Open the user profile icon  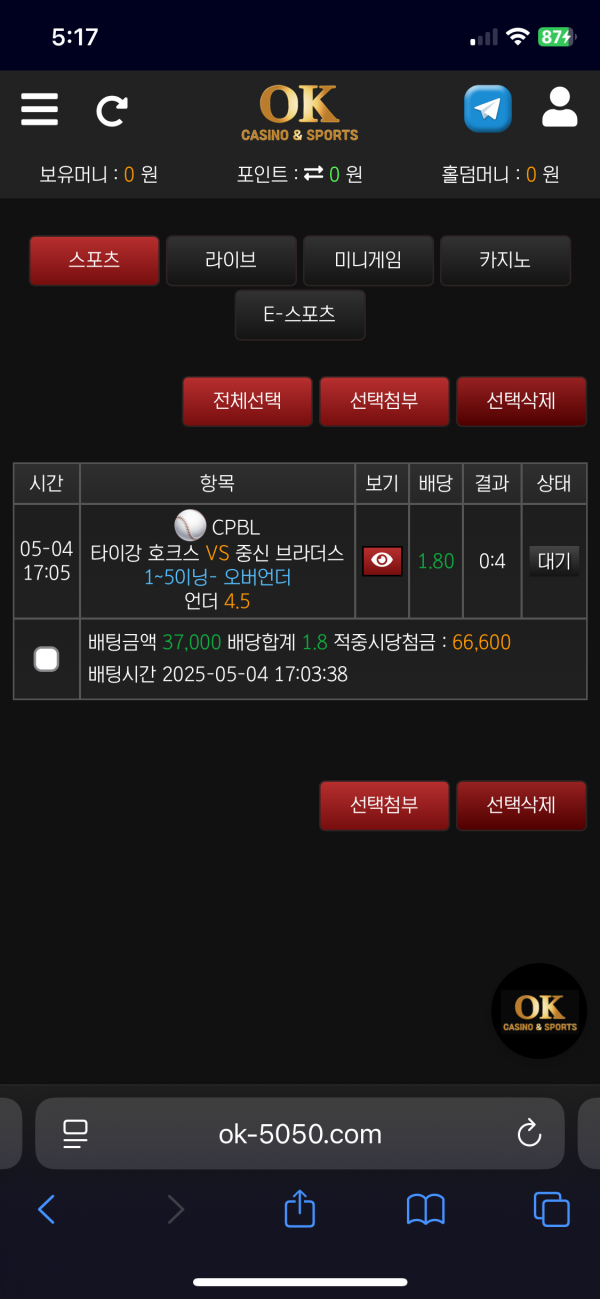pyautogui.click(x=560, y=108)
